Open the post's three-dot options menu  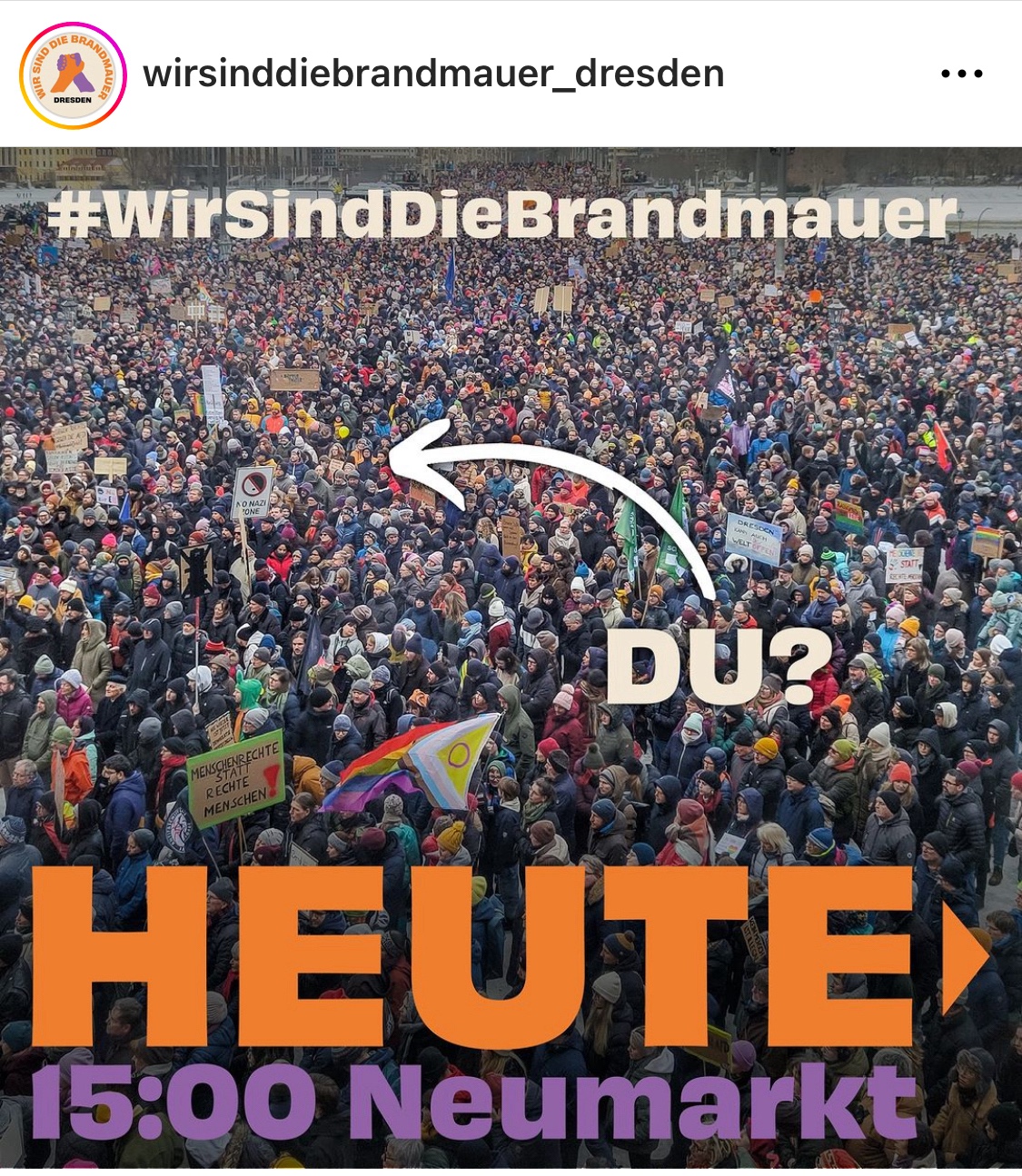[x=961, y=74]
